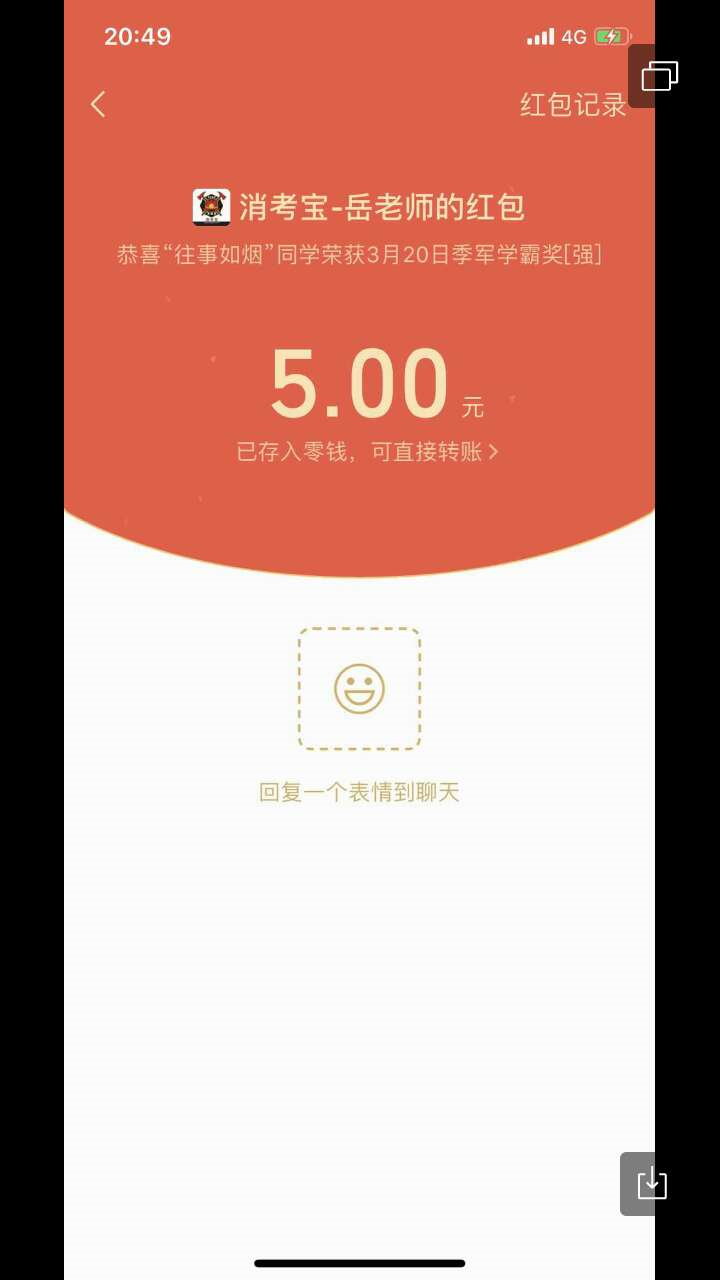Viewport: 720px width, 1280px height.
Task: Reply with an emoji to the chat
Action: pyautogui.click(x=359, y=689)
